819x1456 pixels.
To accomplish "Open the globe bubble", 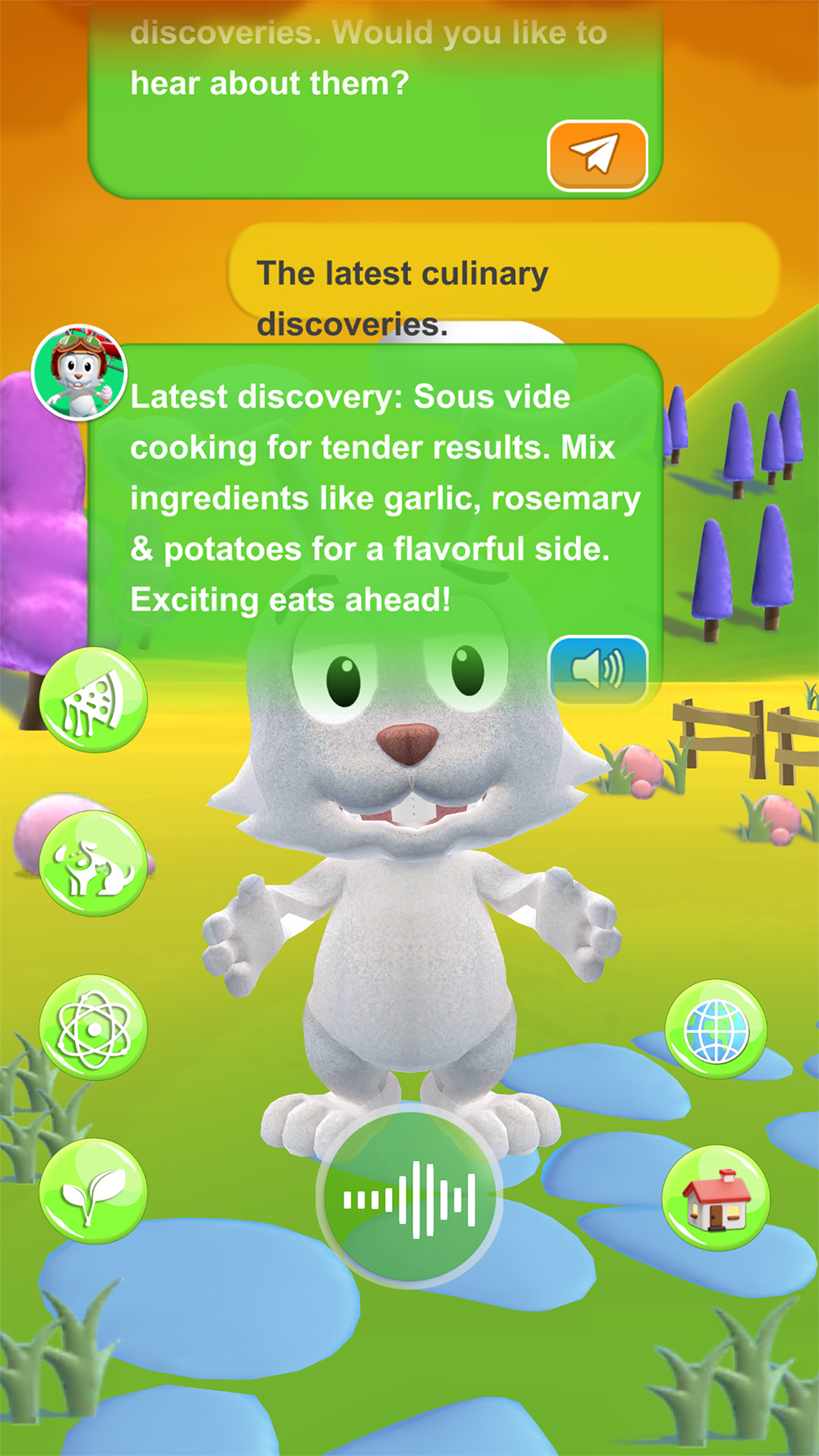I will coord(716,1031).
